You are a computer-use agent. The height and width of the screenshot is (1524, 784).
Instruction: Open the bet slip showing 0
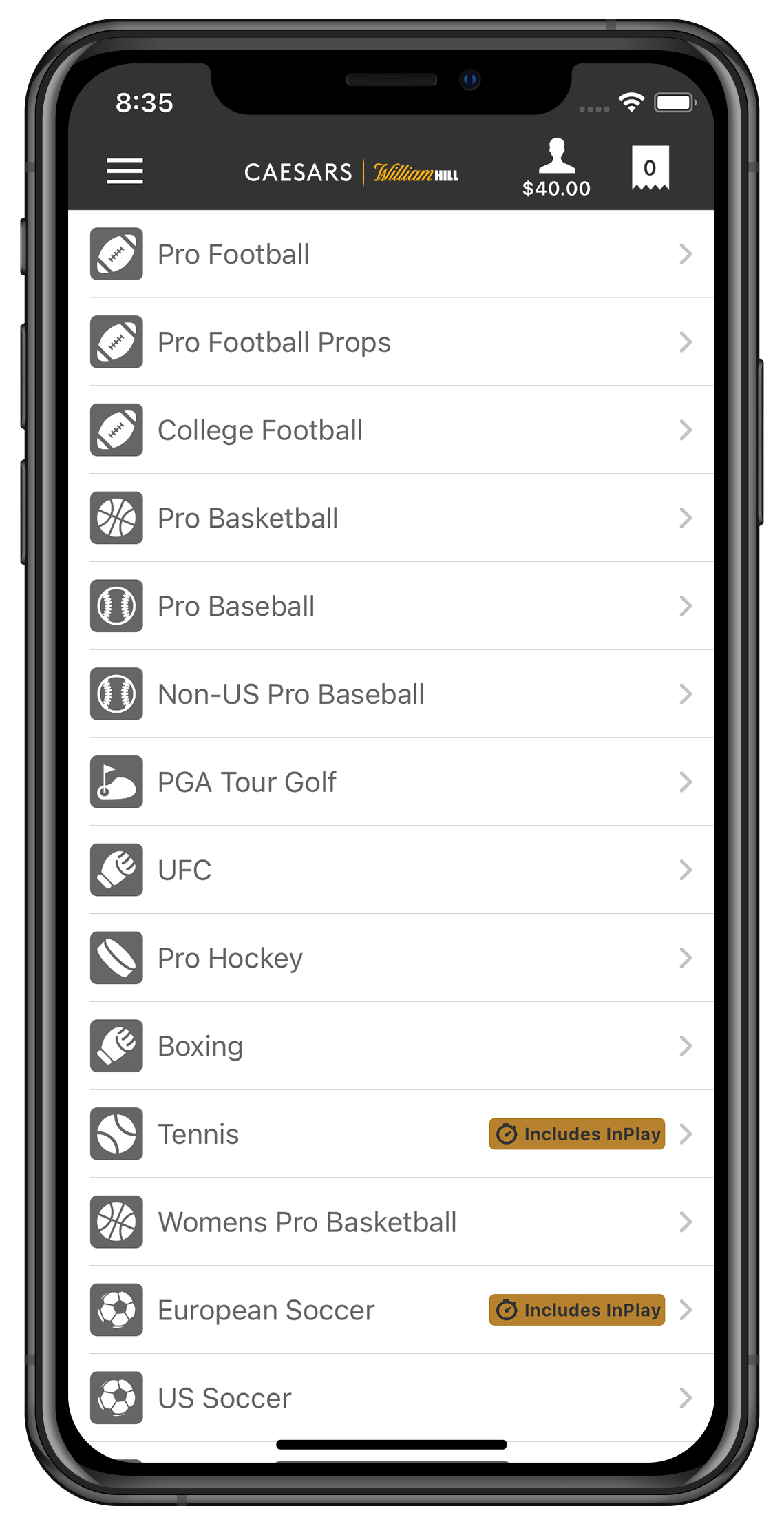[x=650, y=167]
